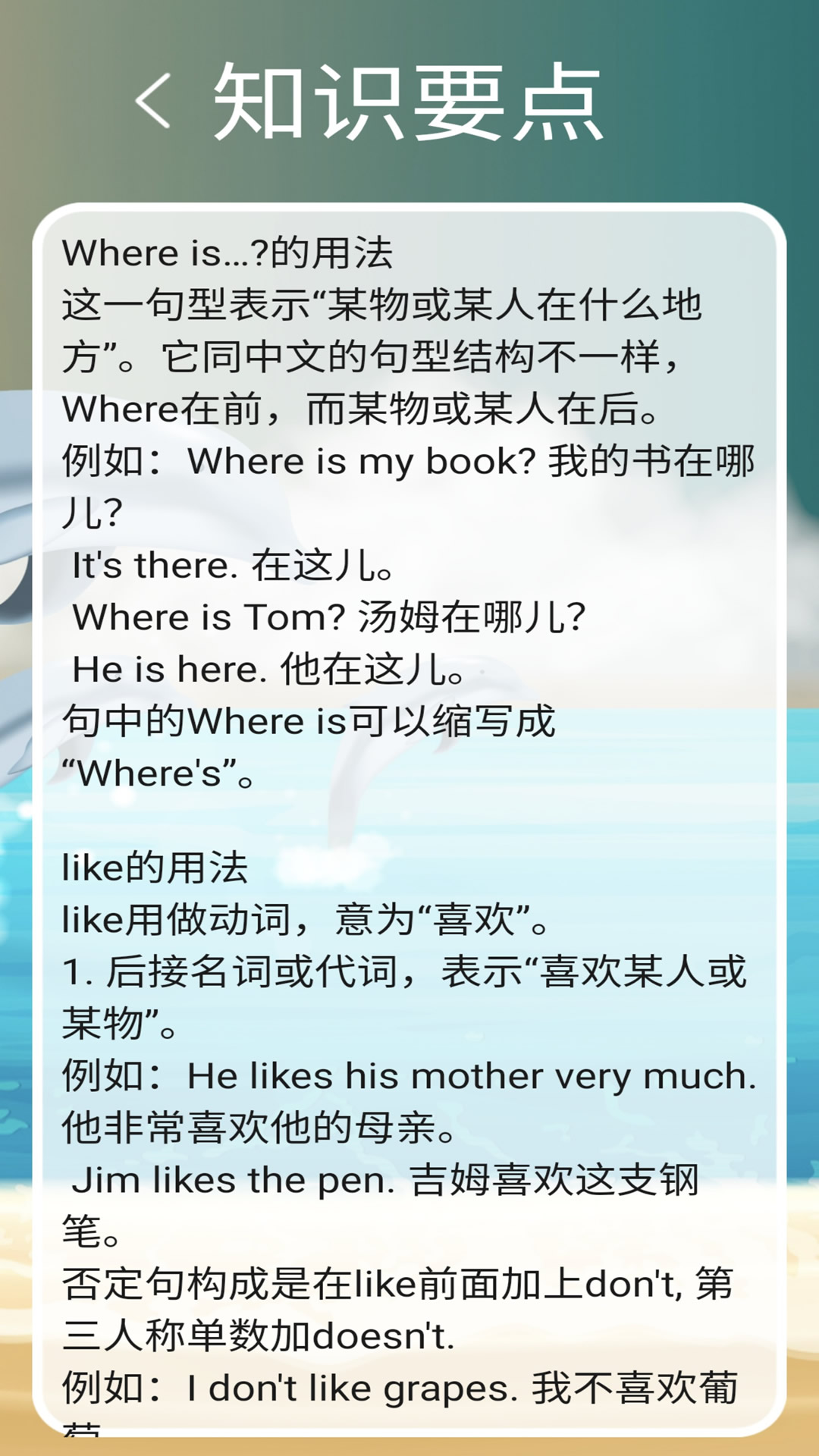819x1456 pixels.
Task: Go back from the 知识要点 page
Action: pos(152,101)
